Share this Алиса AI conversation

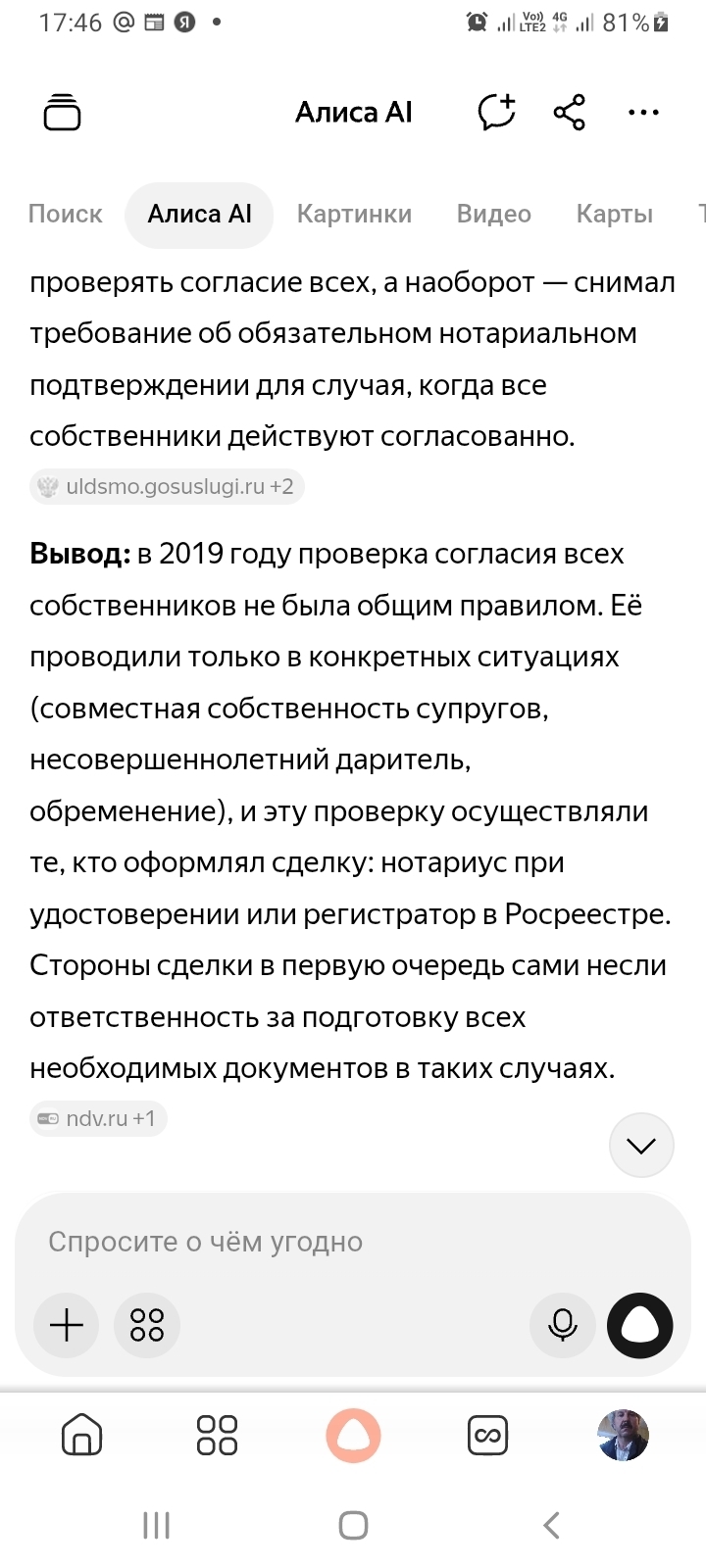coord(570,112)
